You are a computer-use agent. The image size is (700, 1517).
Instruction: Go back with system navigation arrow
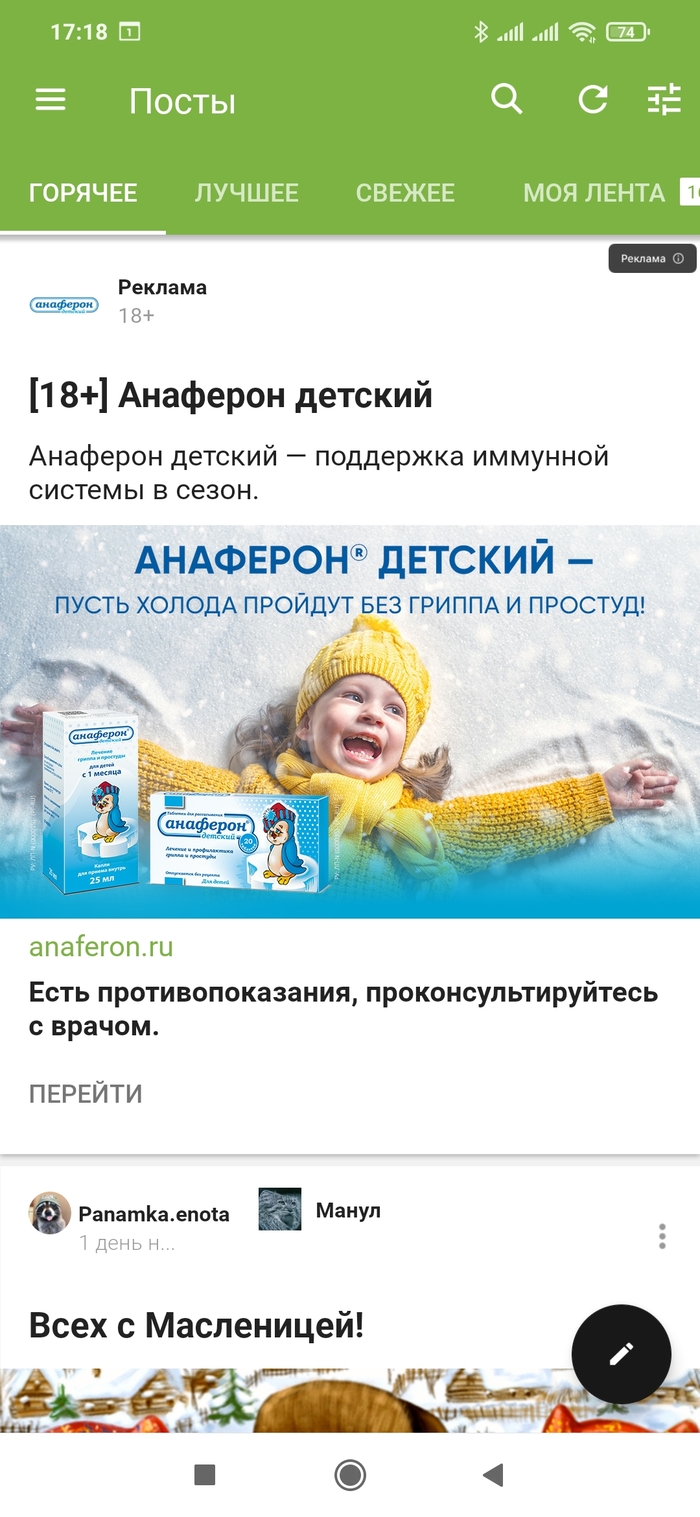click(492, 1474)
